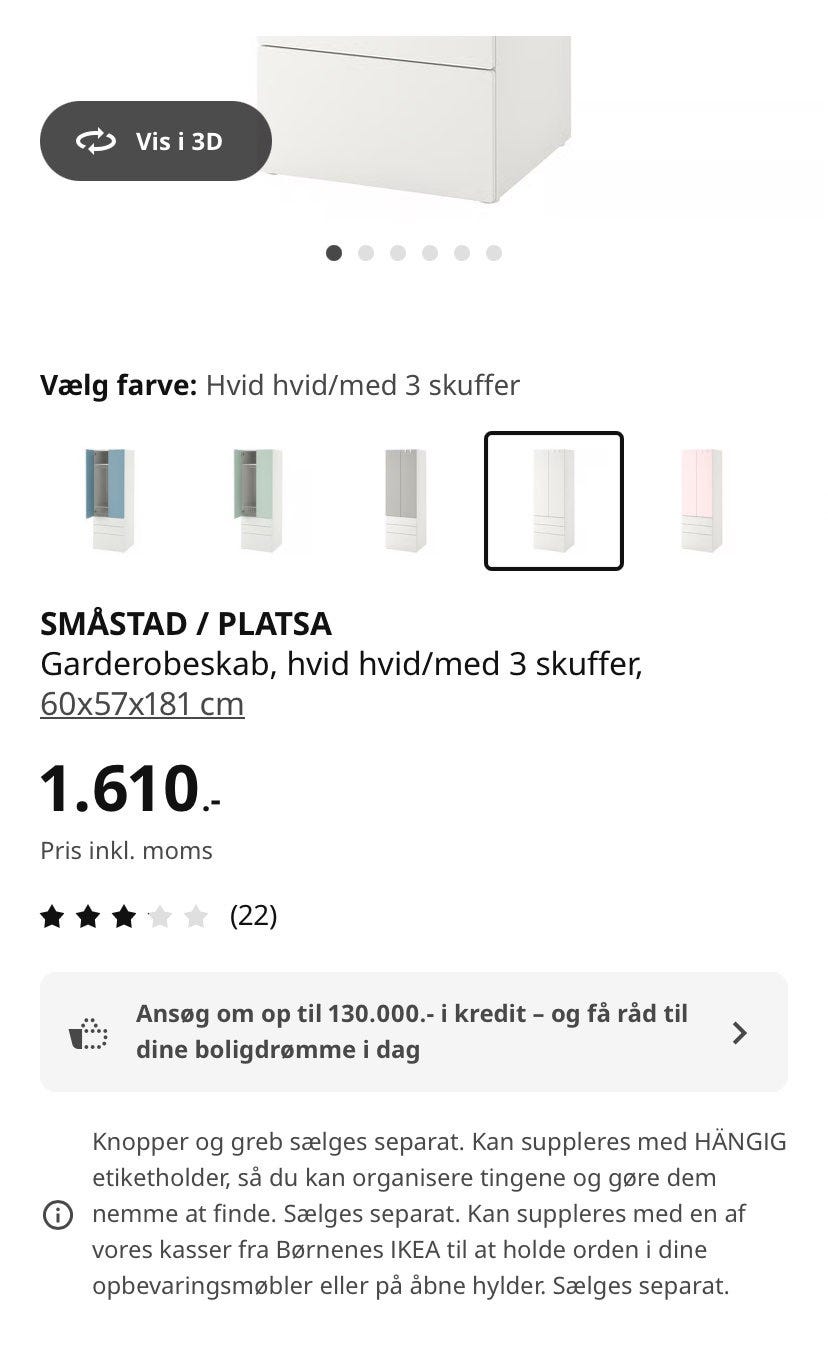Select the third carousel pagination dot
Image resolution: width=828 pixels, height=1346 pixels.
coord(398,253)
